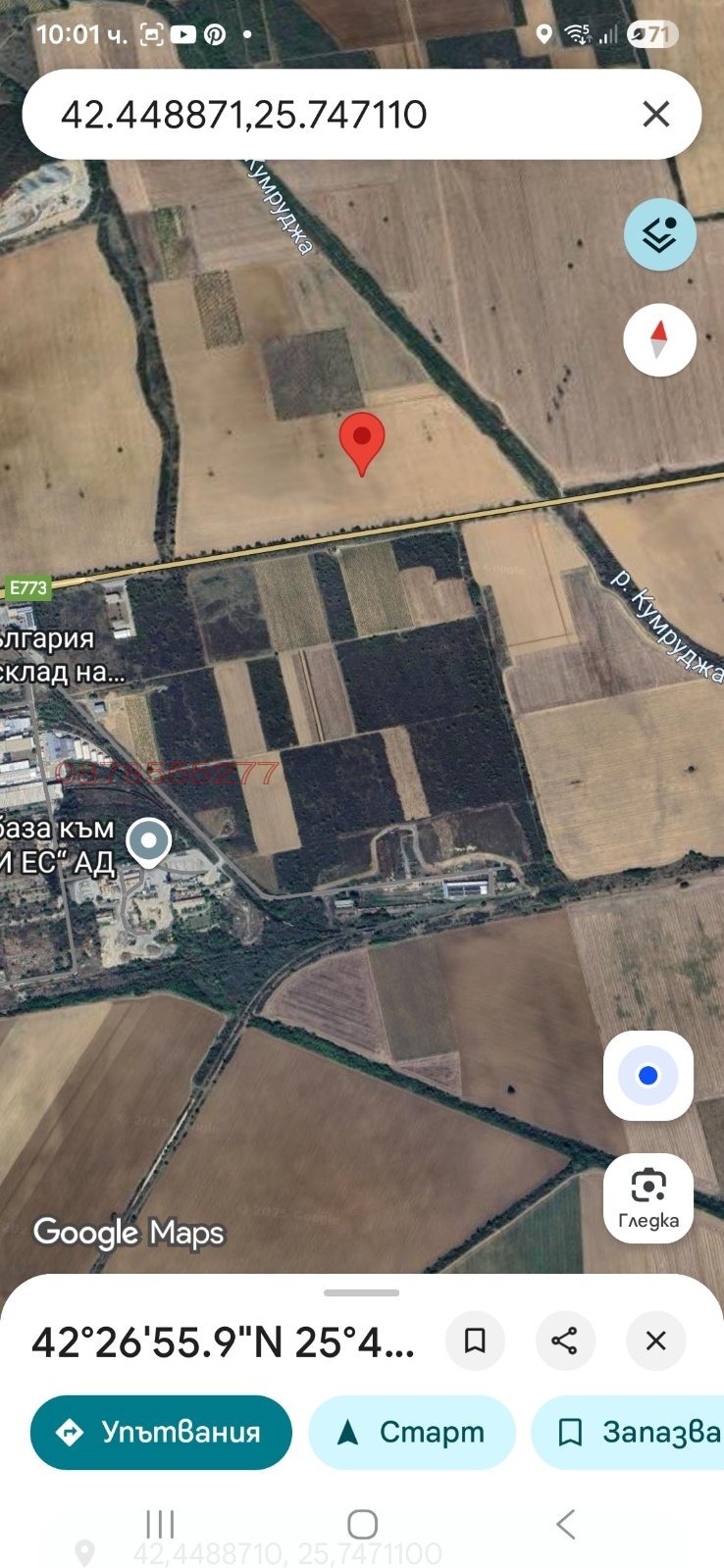This screenshot has height=1568, width=724.
Task: Go back using system navigation
Action: click(565, 1524)
